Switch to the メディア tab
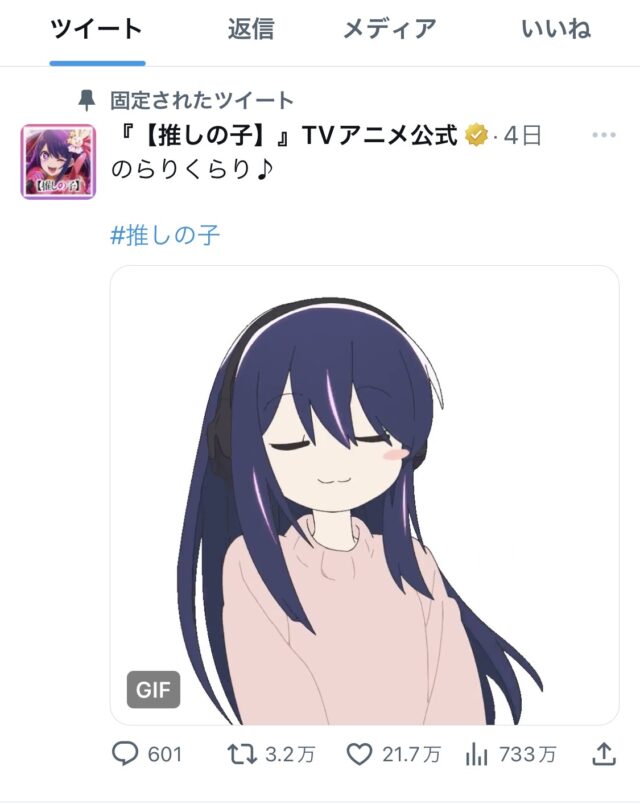The height and width of the screenshot is (804, 640). click(x=389, y=29)
